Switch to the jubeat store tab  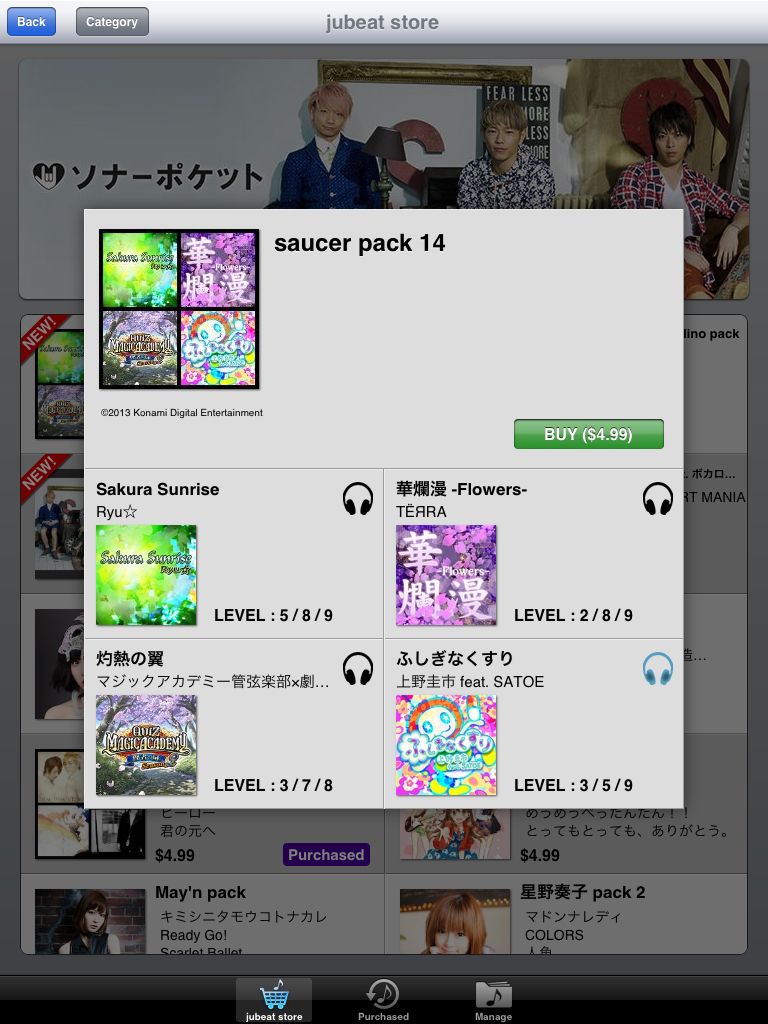[274, 1000]
